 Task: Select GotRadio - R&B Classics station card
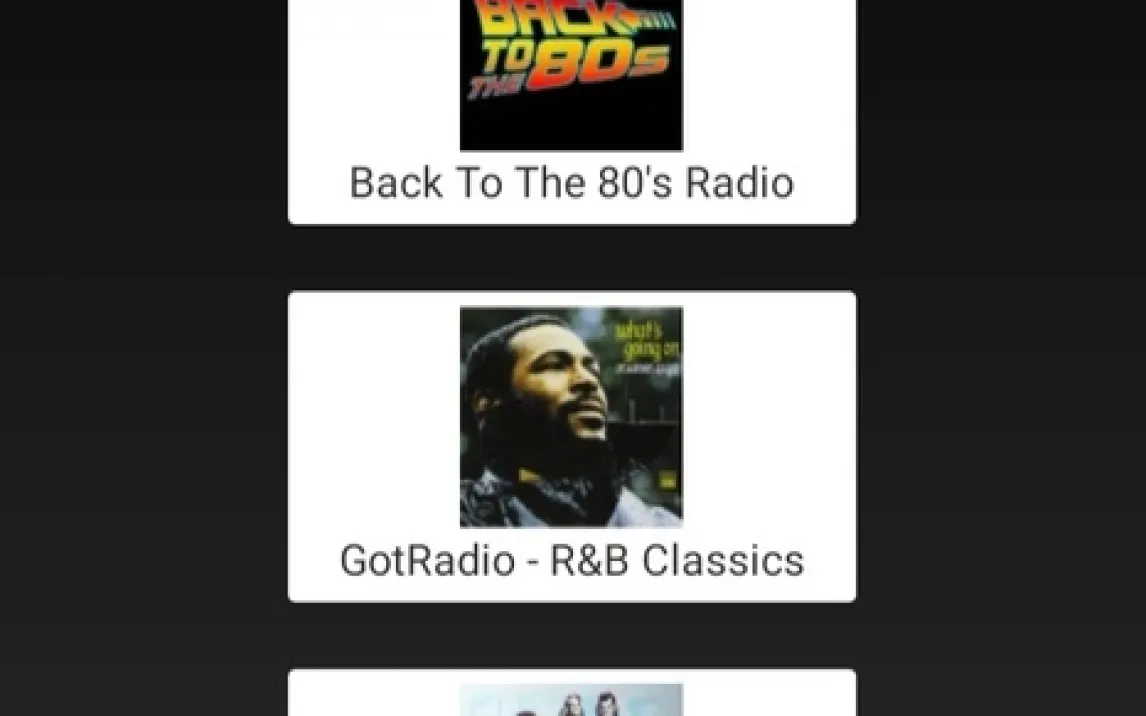[571, 447]
